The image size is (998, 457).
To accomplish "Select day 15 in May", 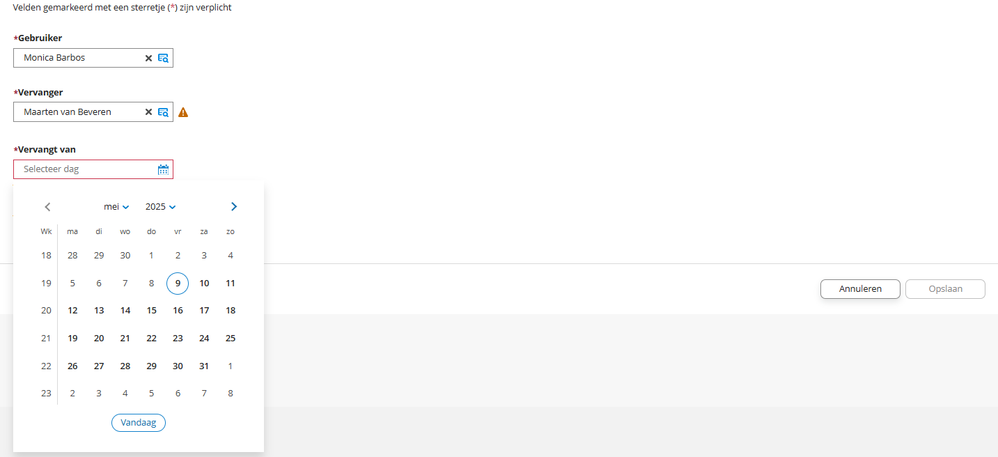I will (152, 310).
